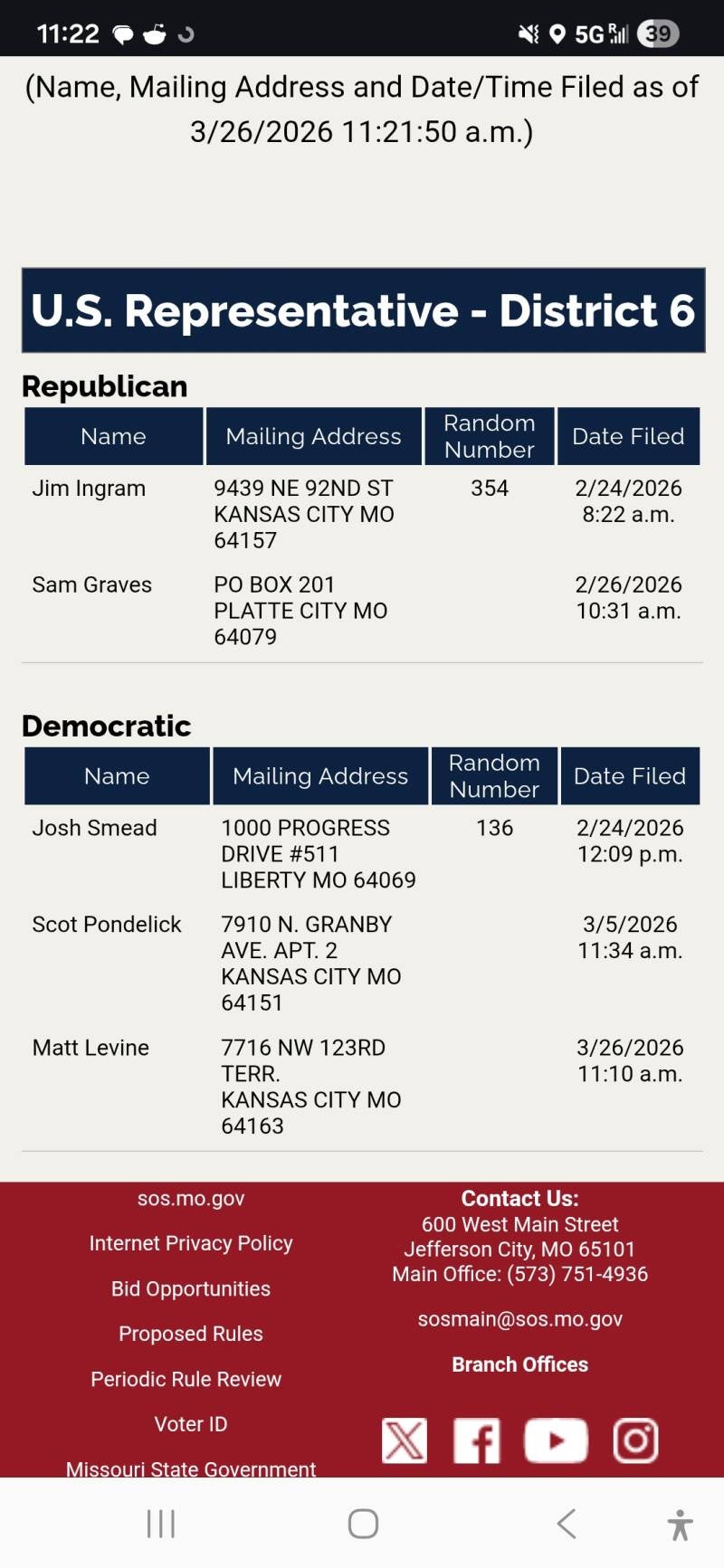Open the sos.mo.gov footer link
The height and width of the screenshot is (1568, 724).
191,1198
